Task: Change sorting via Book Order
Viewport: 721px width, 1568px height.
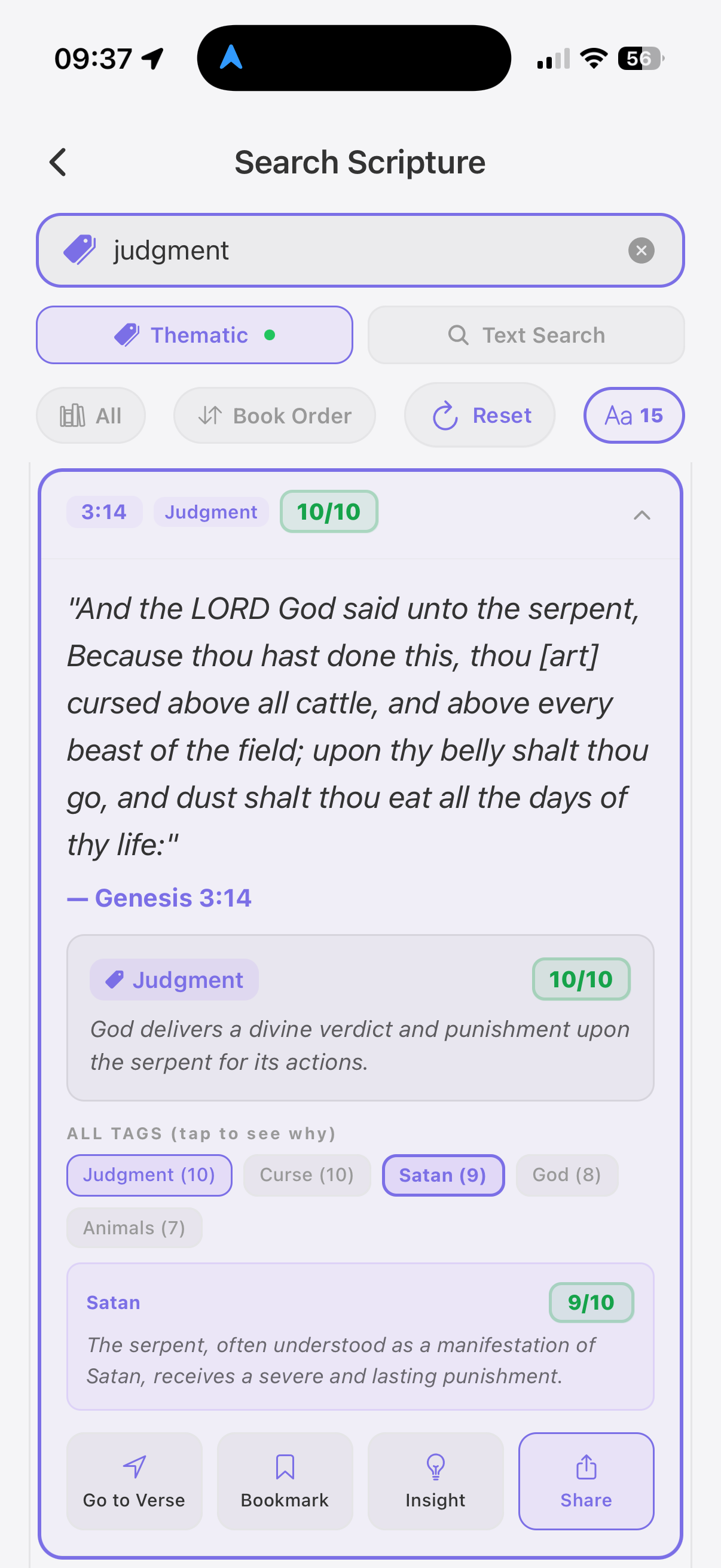Action: (x=274, y=416)
